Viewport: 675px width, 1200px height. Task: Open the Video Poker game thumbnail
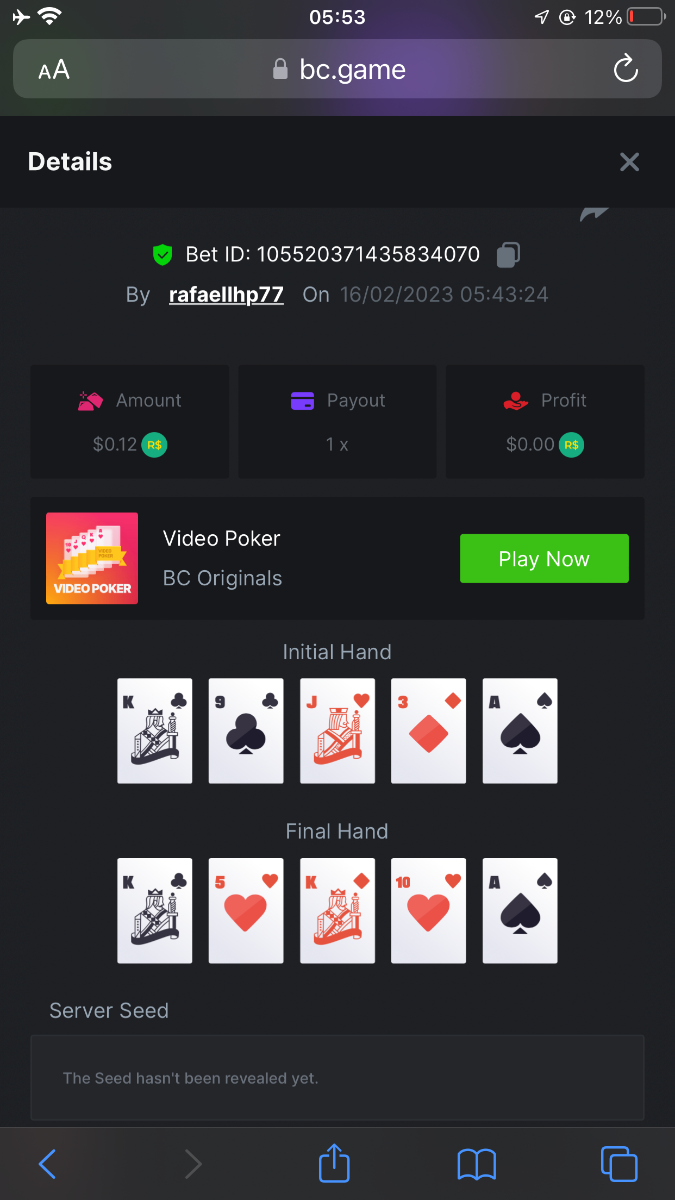pyautogui.click(x=92, y=558)
